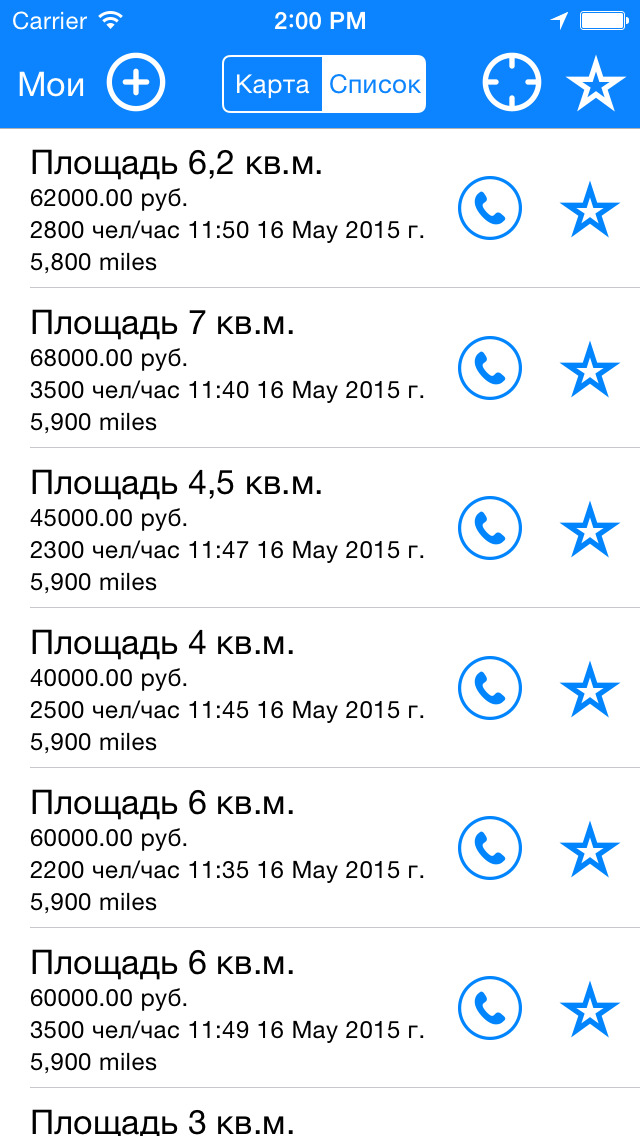
Task: Switch to the Карта view
Action: (273, 84)
